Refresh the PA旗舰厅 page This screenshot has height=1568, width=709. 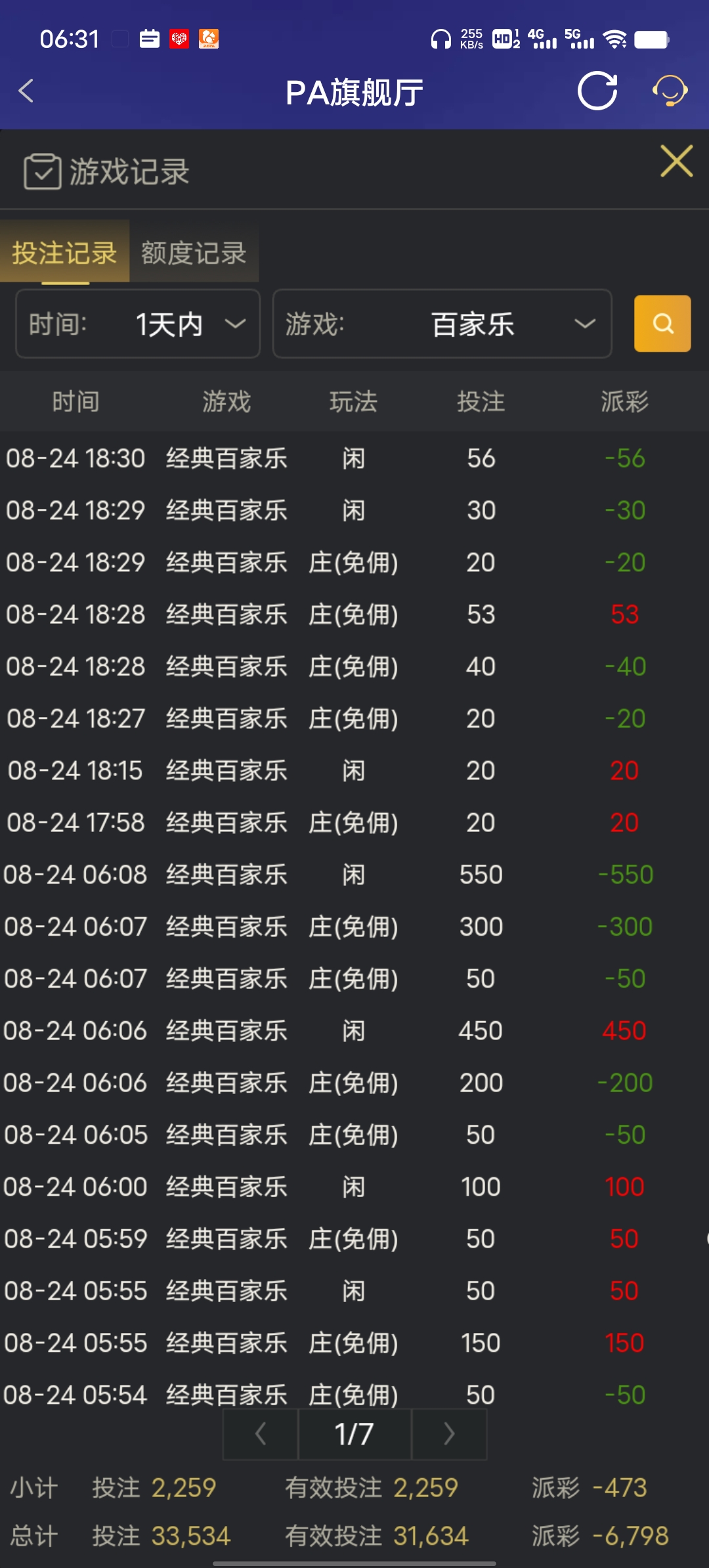[x=597, y=91]
